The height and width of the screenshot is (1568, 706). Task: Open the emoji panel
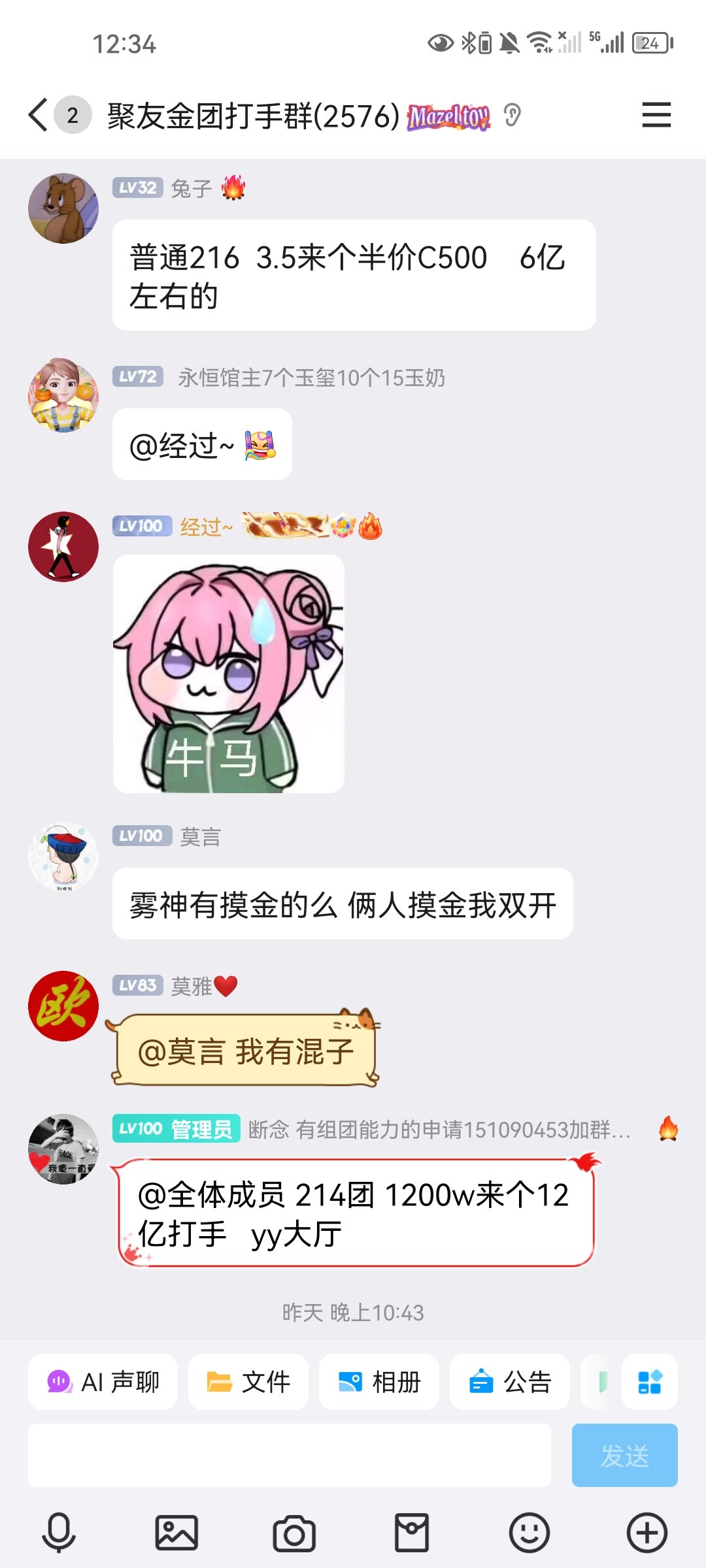(529, 1533)
